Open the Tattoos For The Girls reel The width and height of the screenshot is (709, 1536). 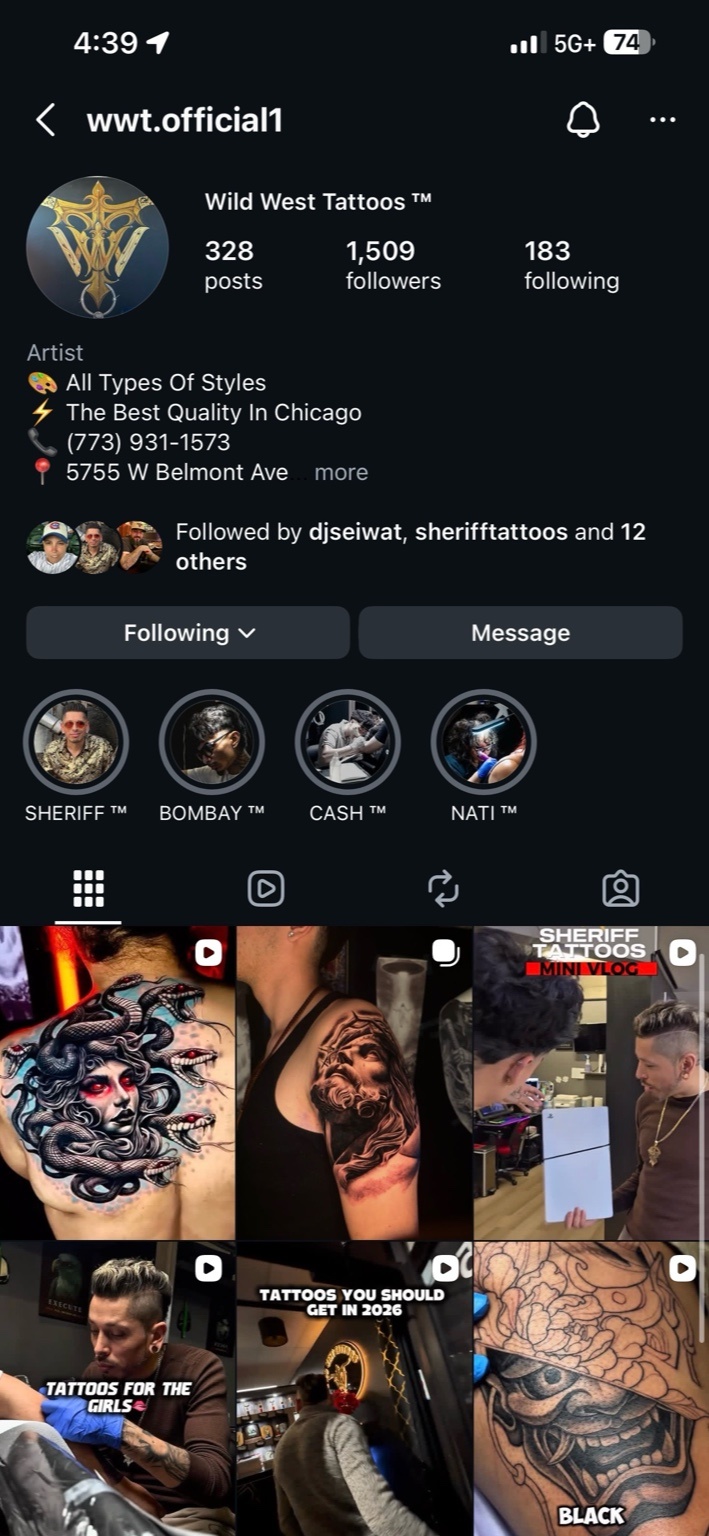[x=117, y=1390]
